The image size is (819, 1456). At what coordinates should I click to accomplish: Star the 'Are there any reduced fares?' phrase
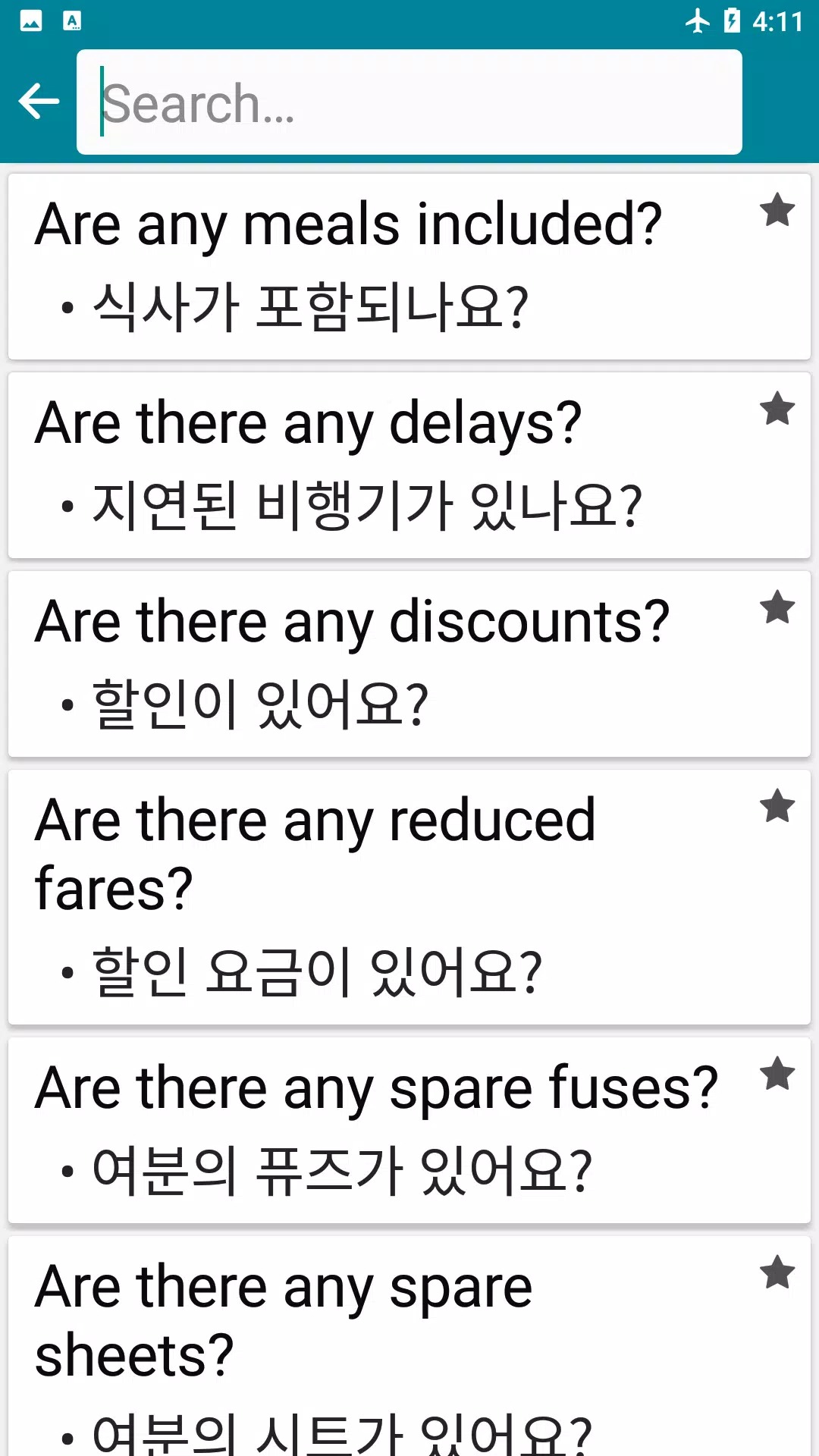[x=777, y=806]
